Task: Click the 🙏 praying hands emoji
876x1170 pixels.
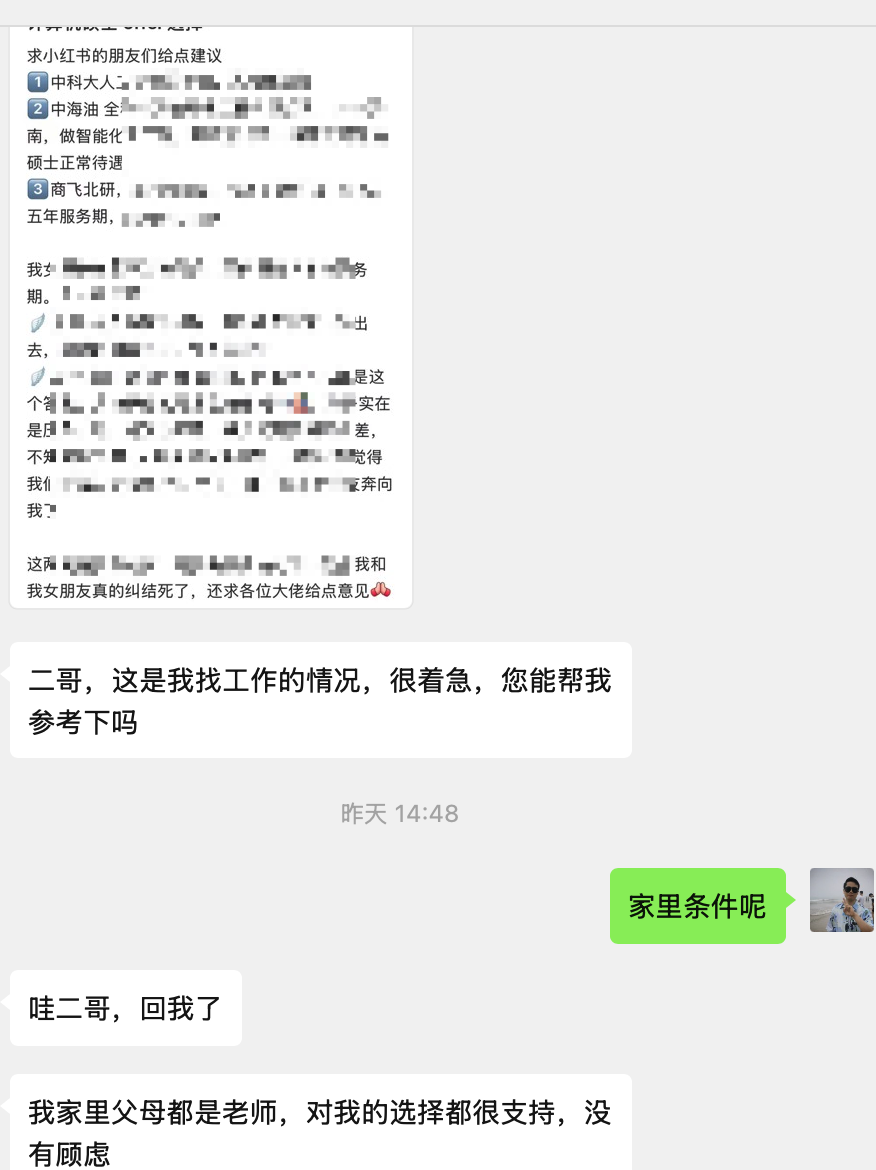Action: [x=381, y=590]
